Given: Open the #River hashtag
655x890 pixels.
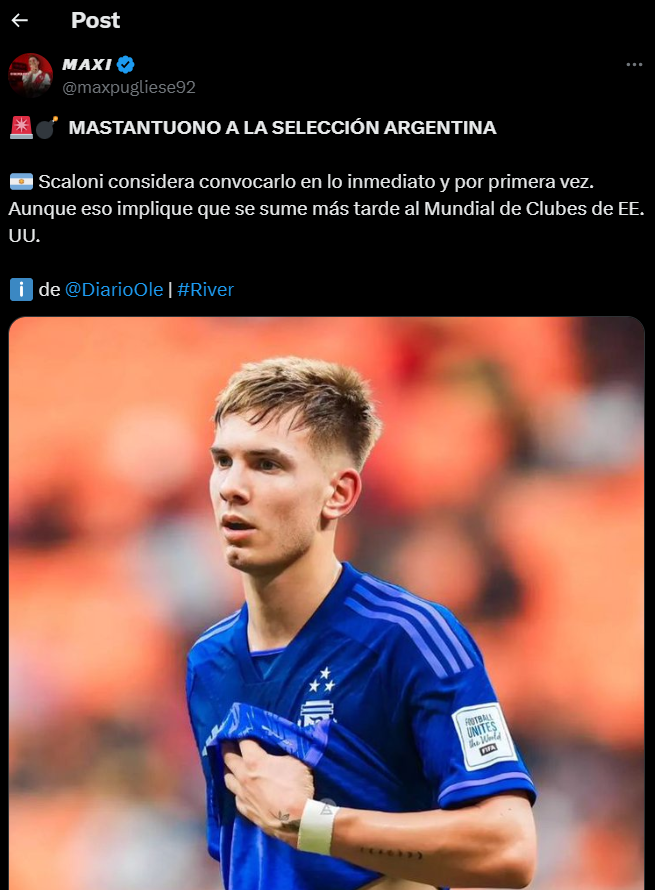Looking at the screenshot, I should pyautogui.click(x=205, y=290).
